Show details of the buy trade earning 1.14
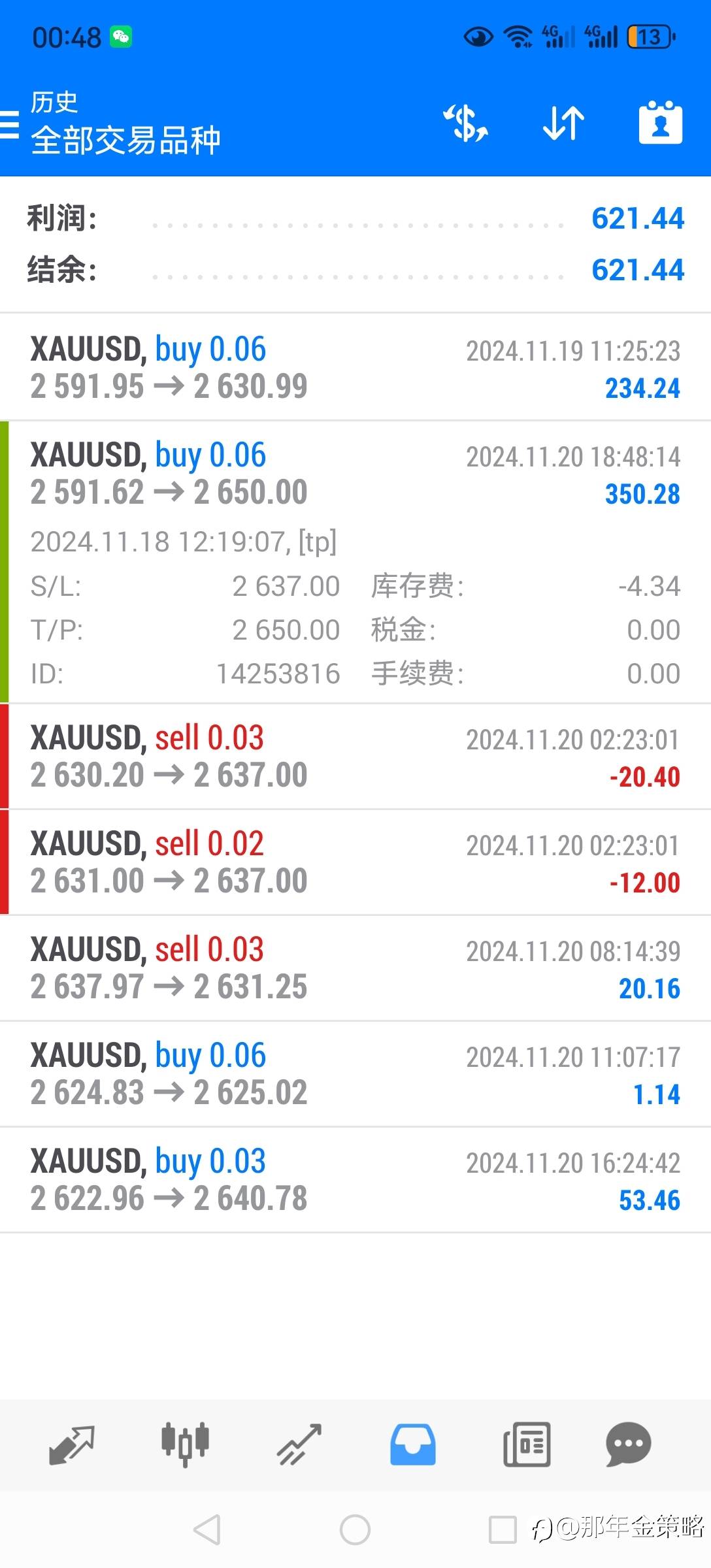Viewport: 711px width, 1568px height. 355,1075
